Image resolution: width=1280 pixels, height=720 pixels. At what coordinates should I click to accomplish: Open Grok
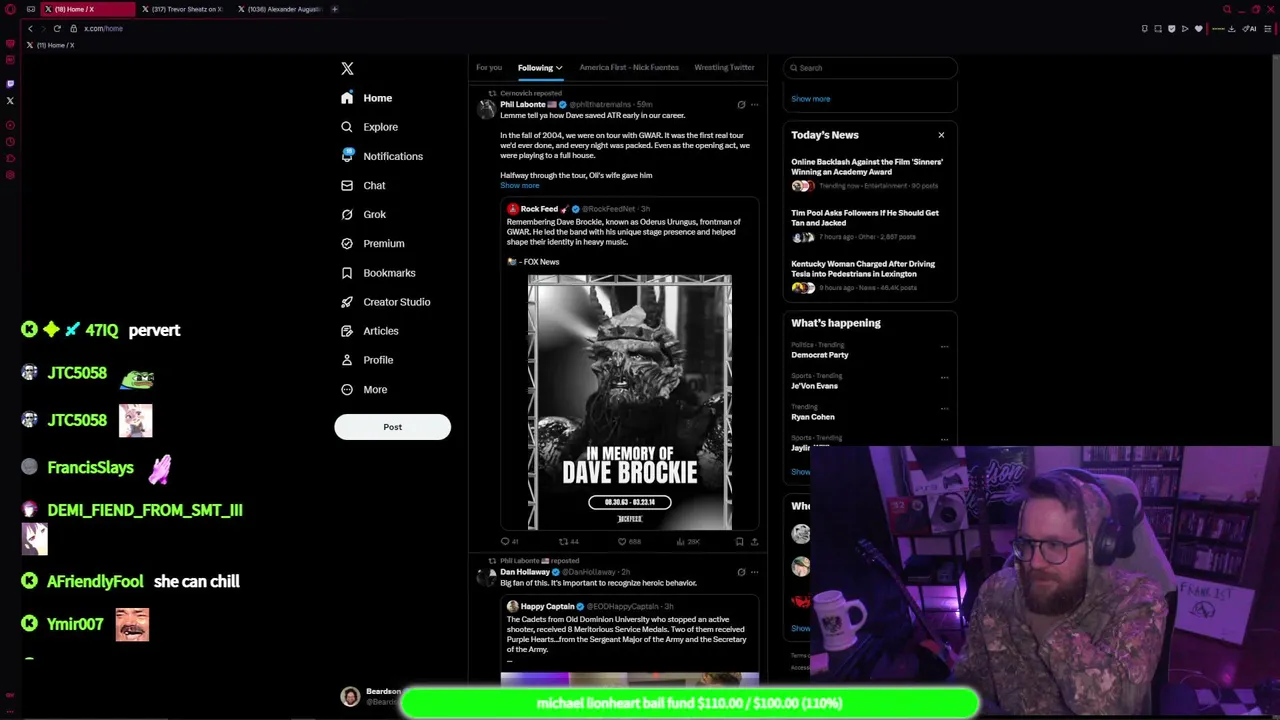pos(374,214)
